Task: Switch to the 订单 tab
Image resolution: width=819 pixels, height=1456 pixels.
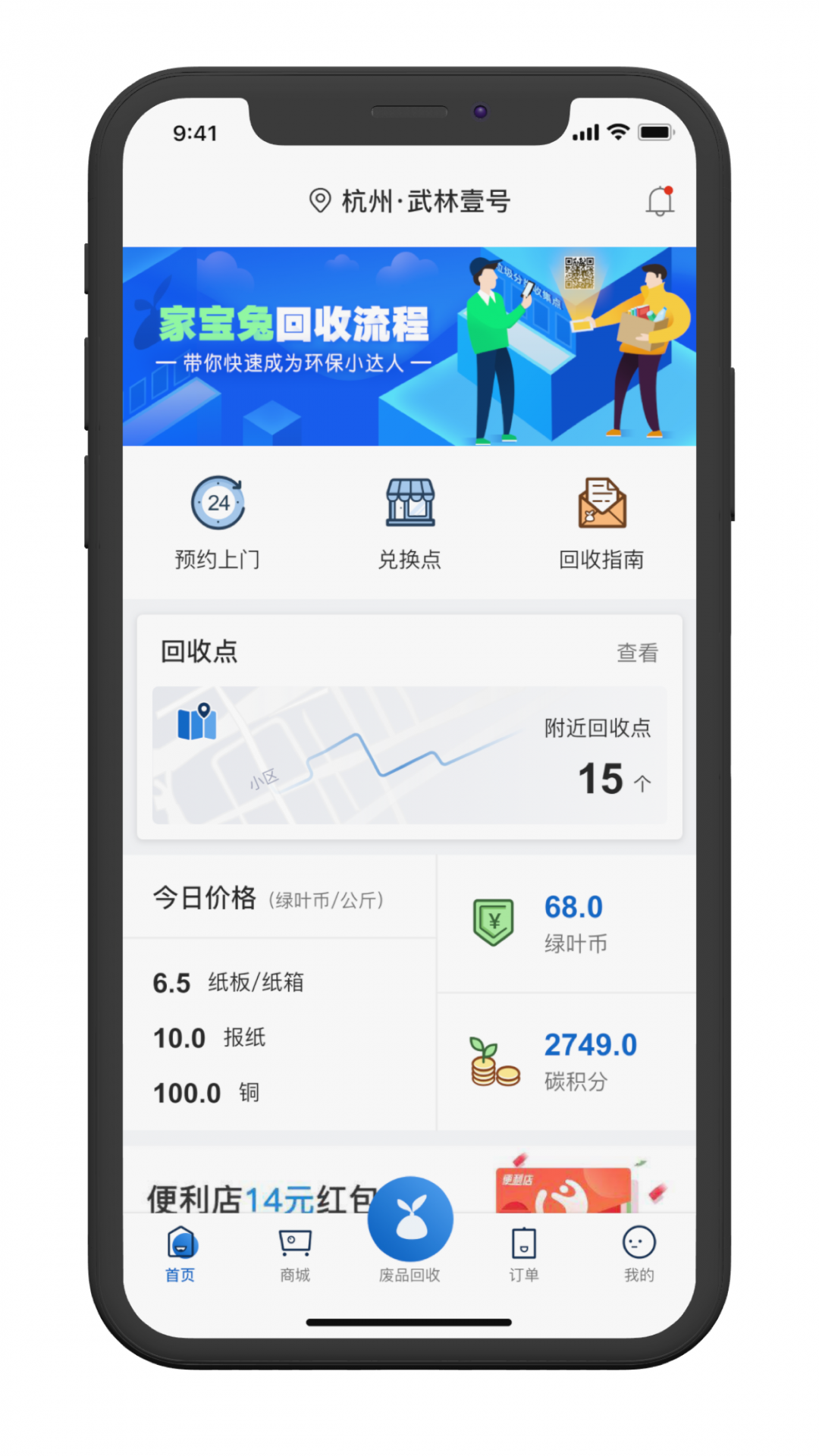Action: 524,1254
